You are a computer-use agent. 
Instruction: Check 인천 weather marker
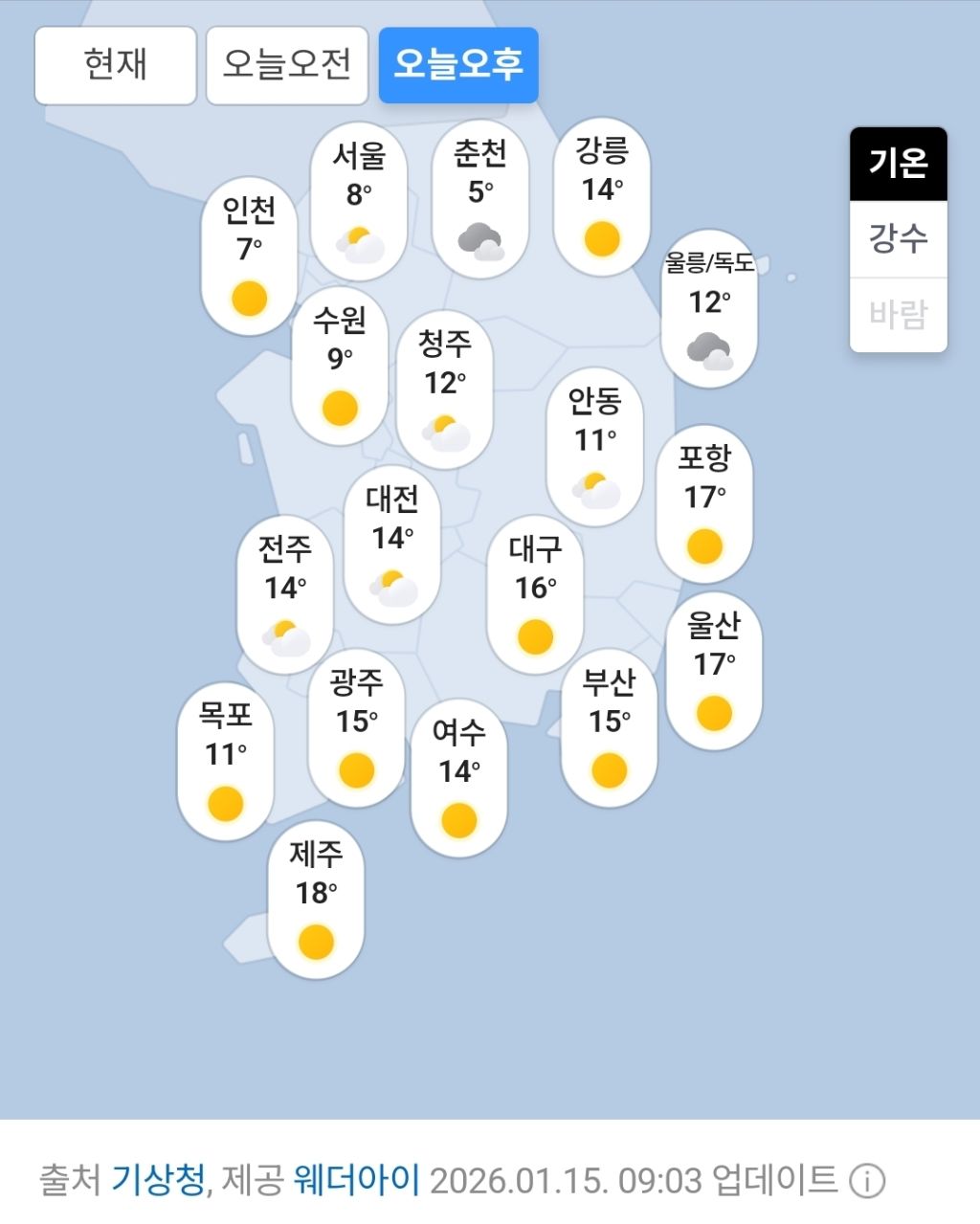(x=249, y=255)
